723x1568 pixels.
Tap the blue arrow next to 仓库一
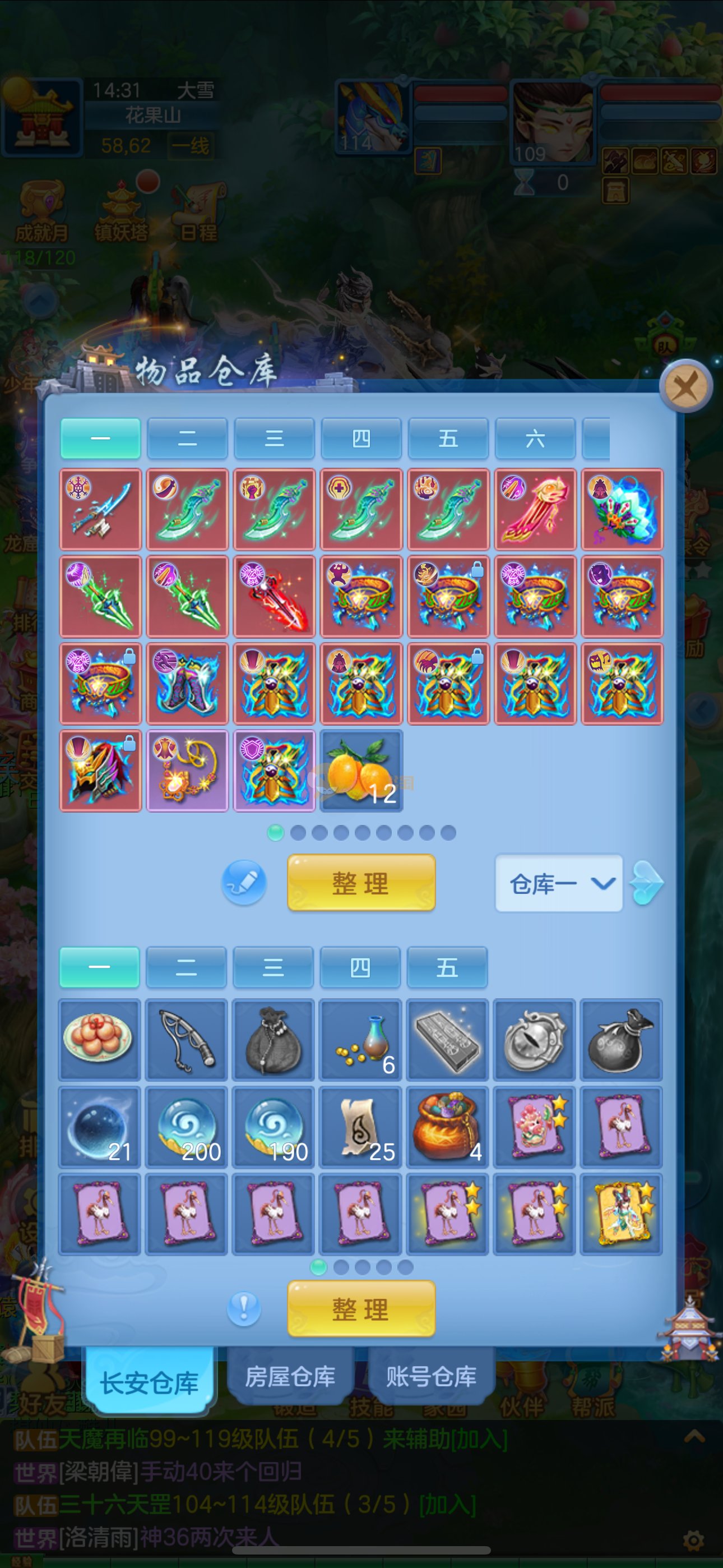tap(646, 883)
